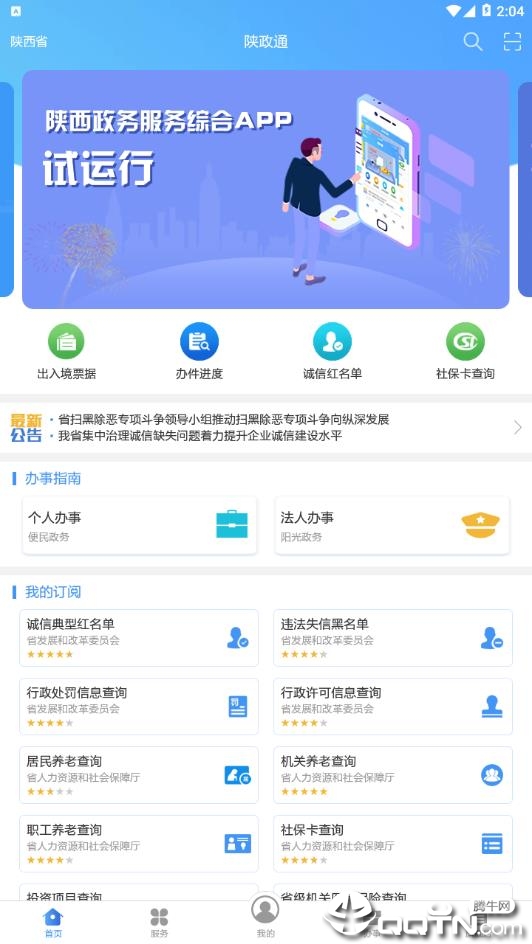Open 个人办事 guide card

pyautogui.click(x=140, y=526)
